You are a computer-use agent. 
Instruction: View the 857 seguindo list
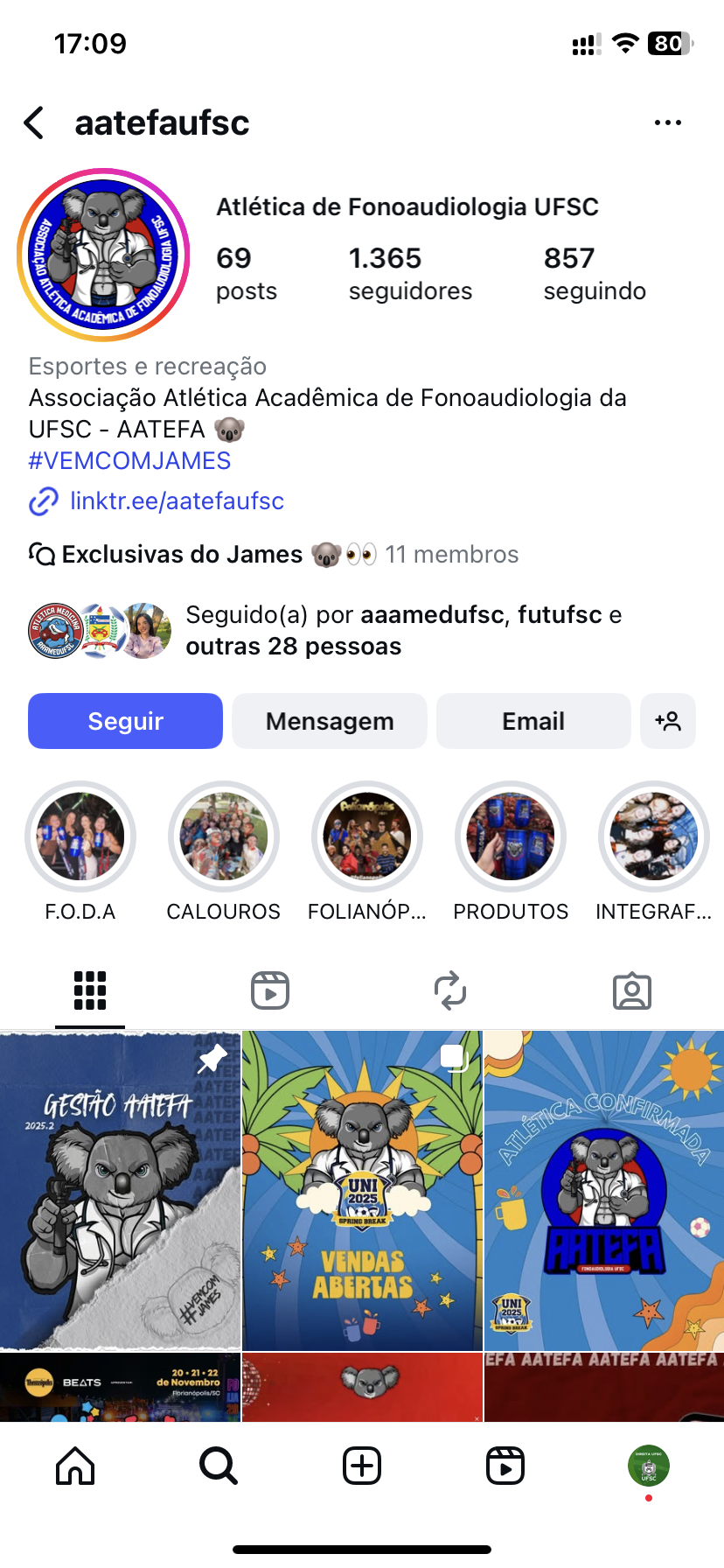[594, 273]
